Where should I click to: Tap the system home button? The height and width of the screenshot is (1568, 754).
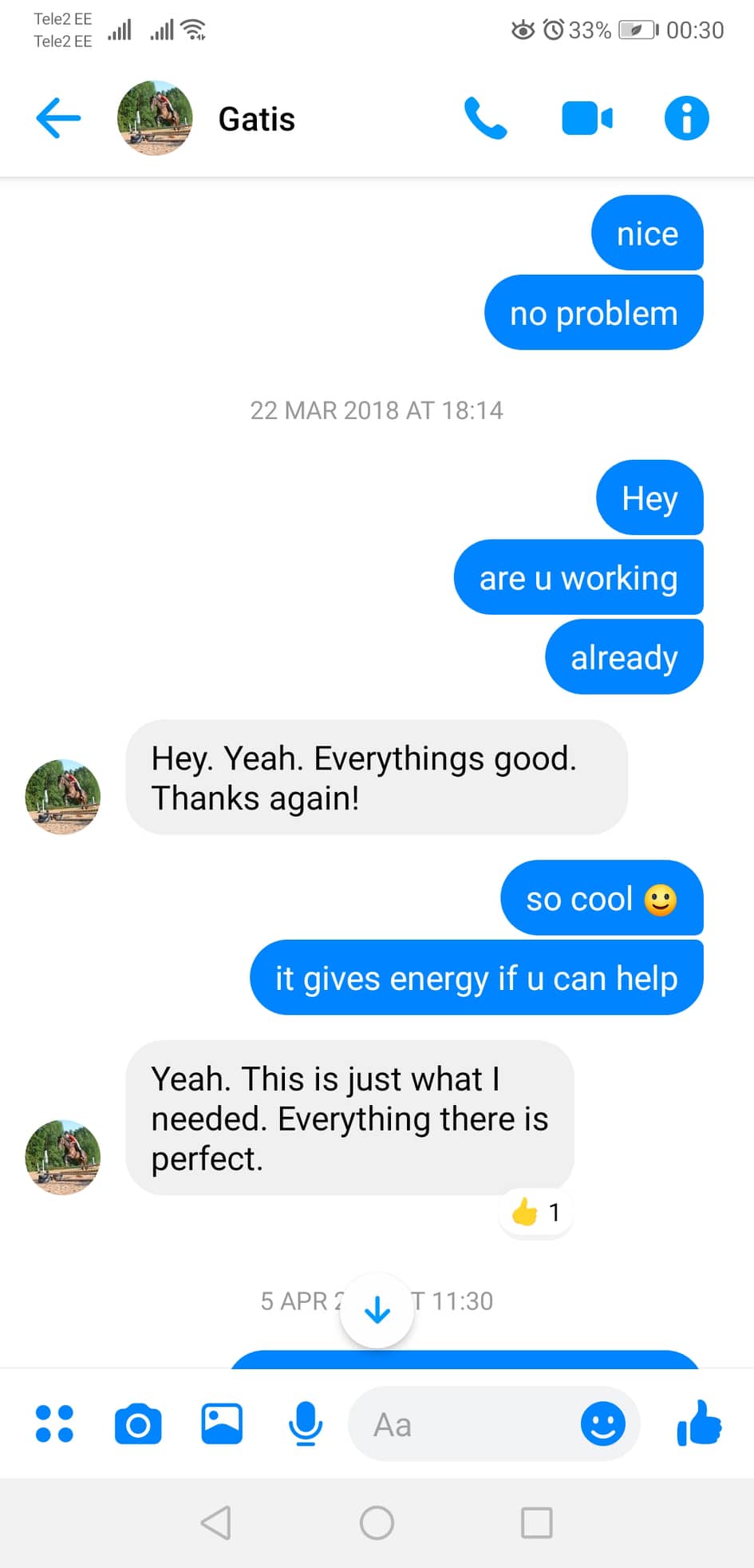point(377,1522)
